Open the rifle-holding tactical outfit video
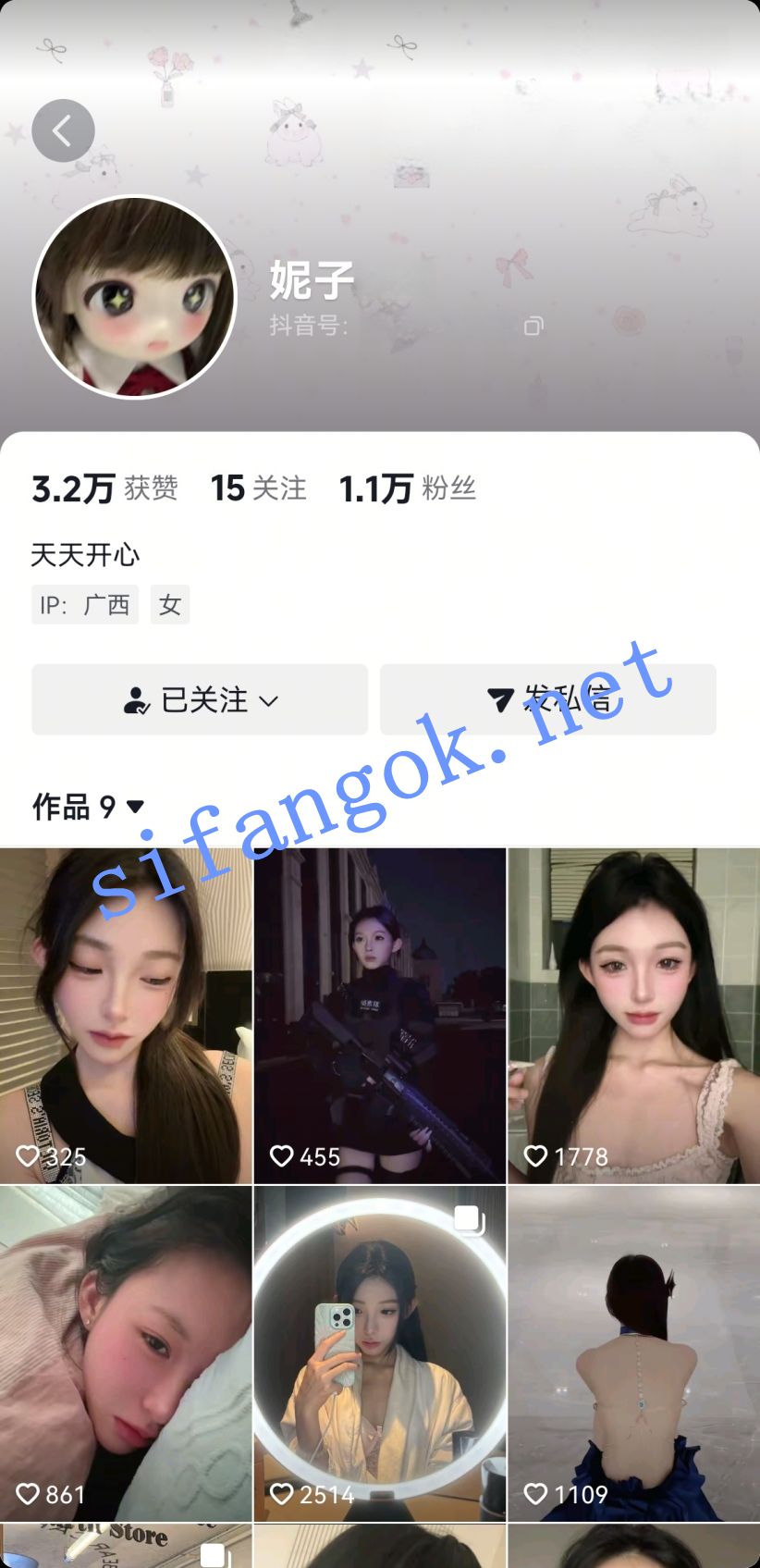This screenshot has height=1568, width=760. [379, 1008]
